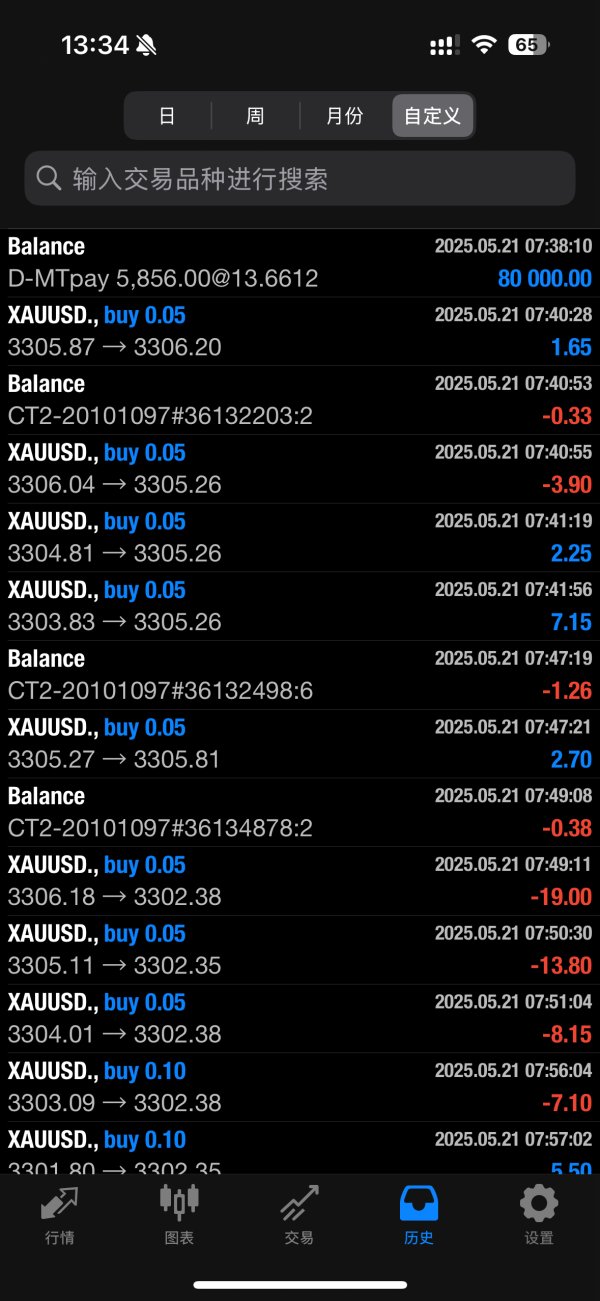Choose the 月份 period filter
Screen dimensions: 600x1301
pyautogui.click(x=344, y=116)
